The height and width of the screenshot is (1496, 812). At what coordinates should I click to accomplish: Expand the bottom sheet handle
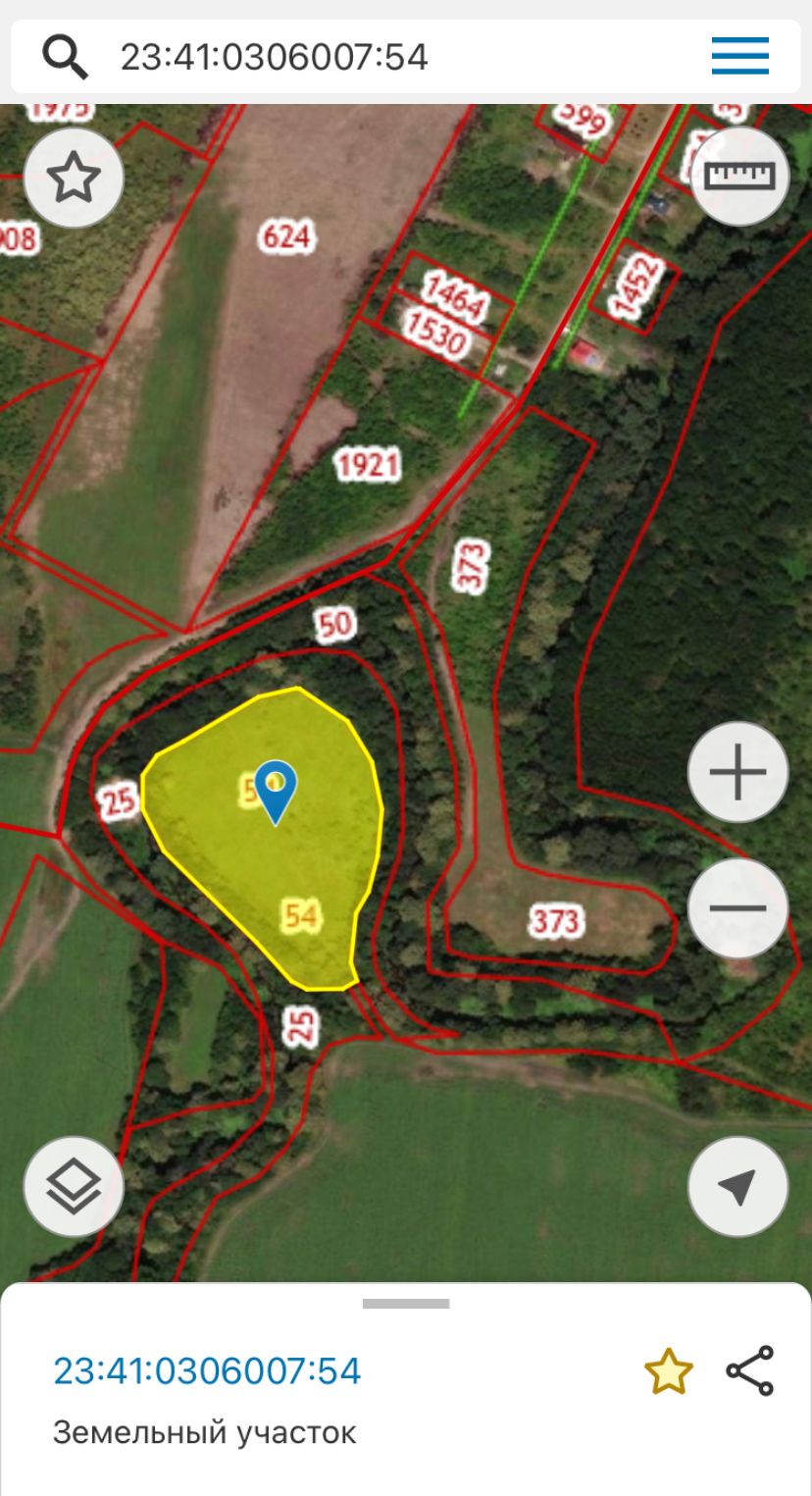[x=406, y=1304]
